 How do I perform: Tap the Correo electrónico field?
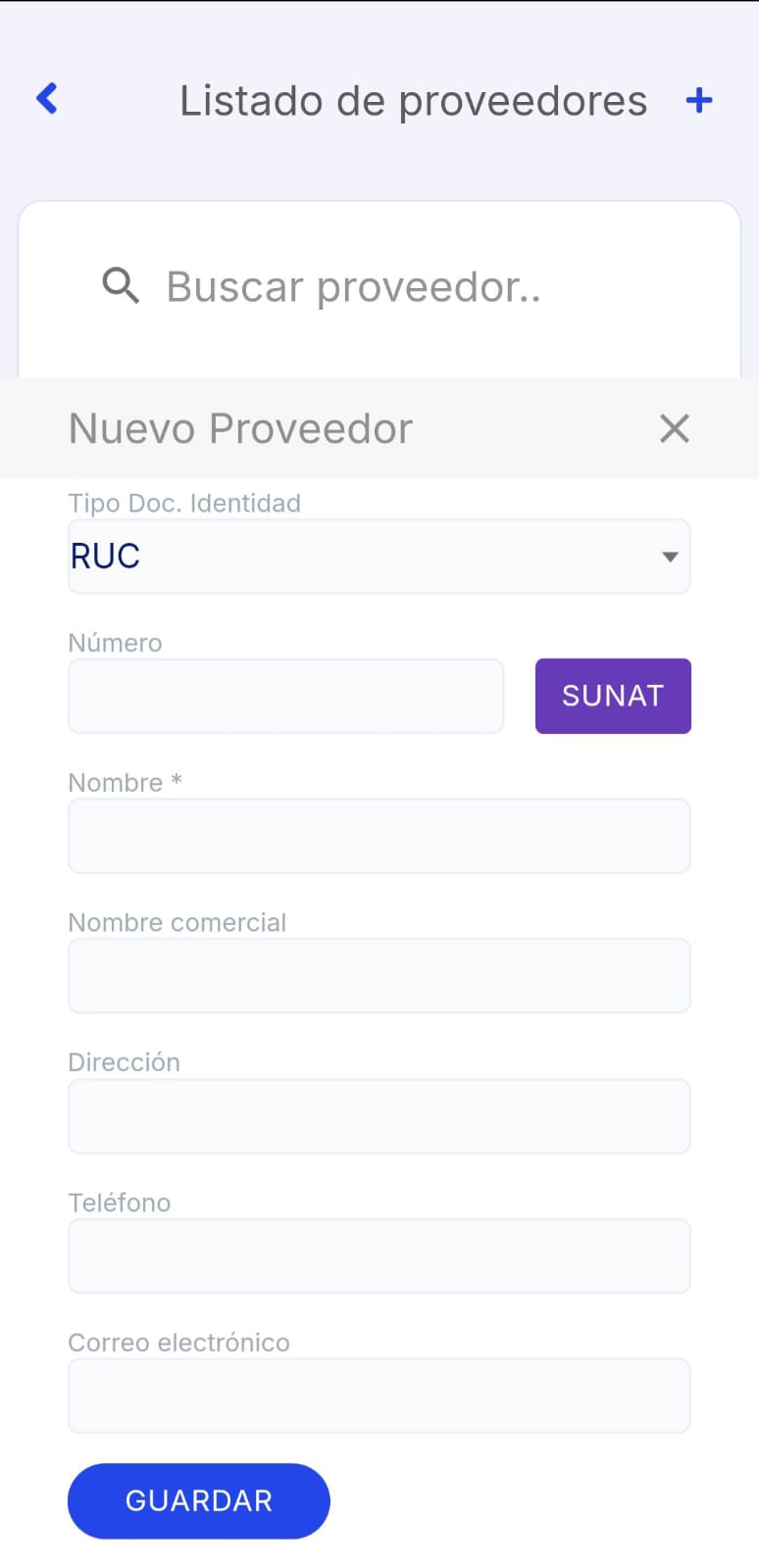coord(379,1396)
